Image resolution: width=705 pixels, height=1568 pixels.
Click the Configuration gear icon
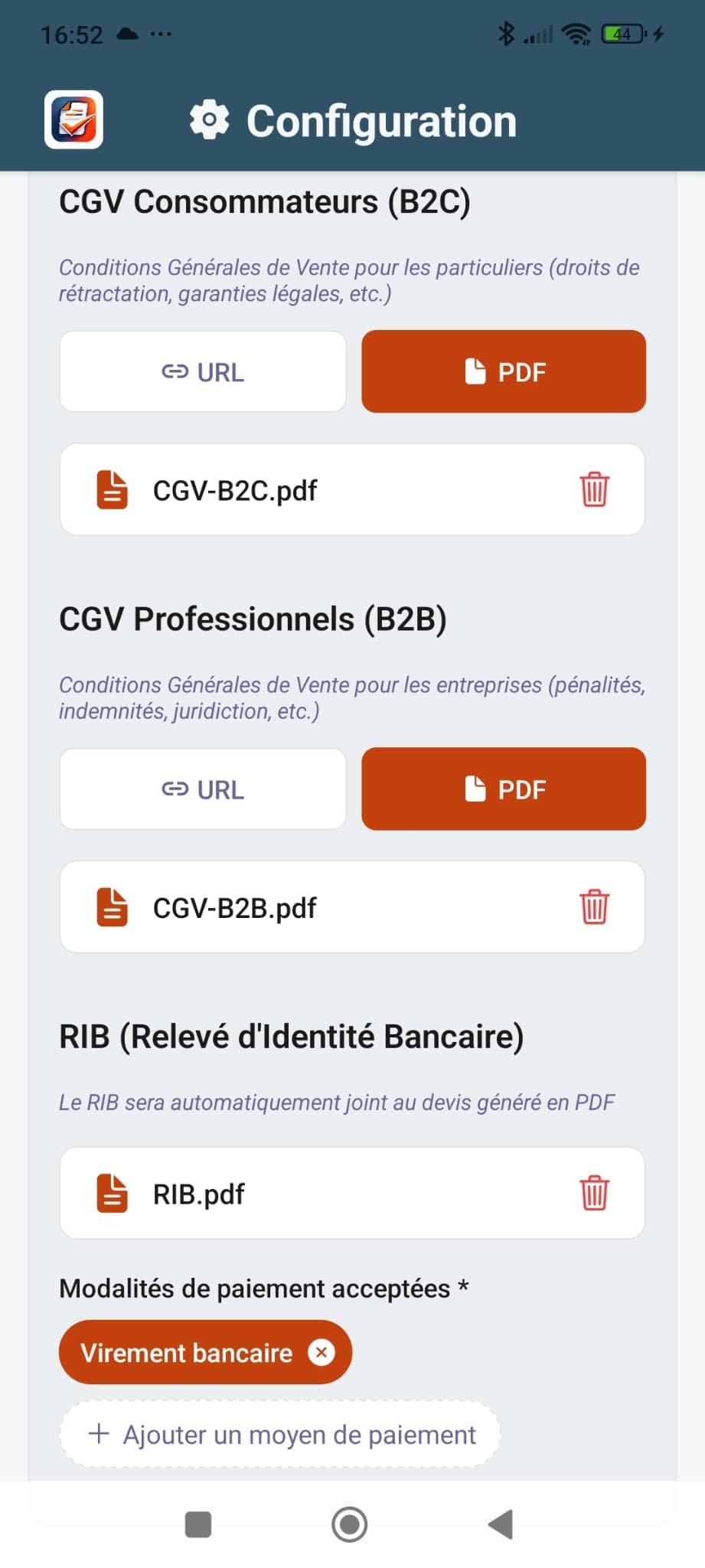(x=207, y=119)
